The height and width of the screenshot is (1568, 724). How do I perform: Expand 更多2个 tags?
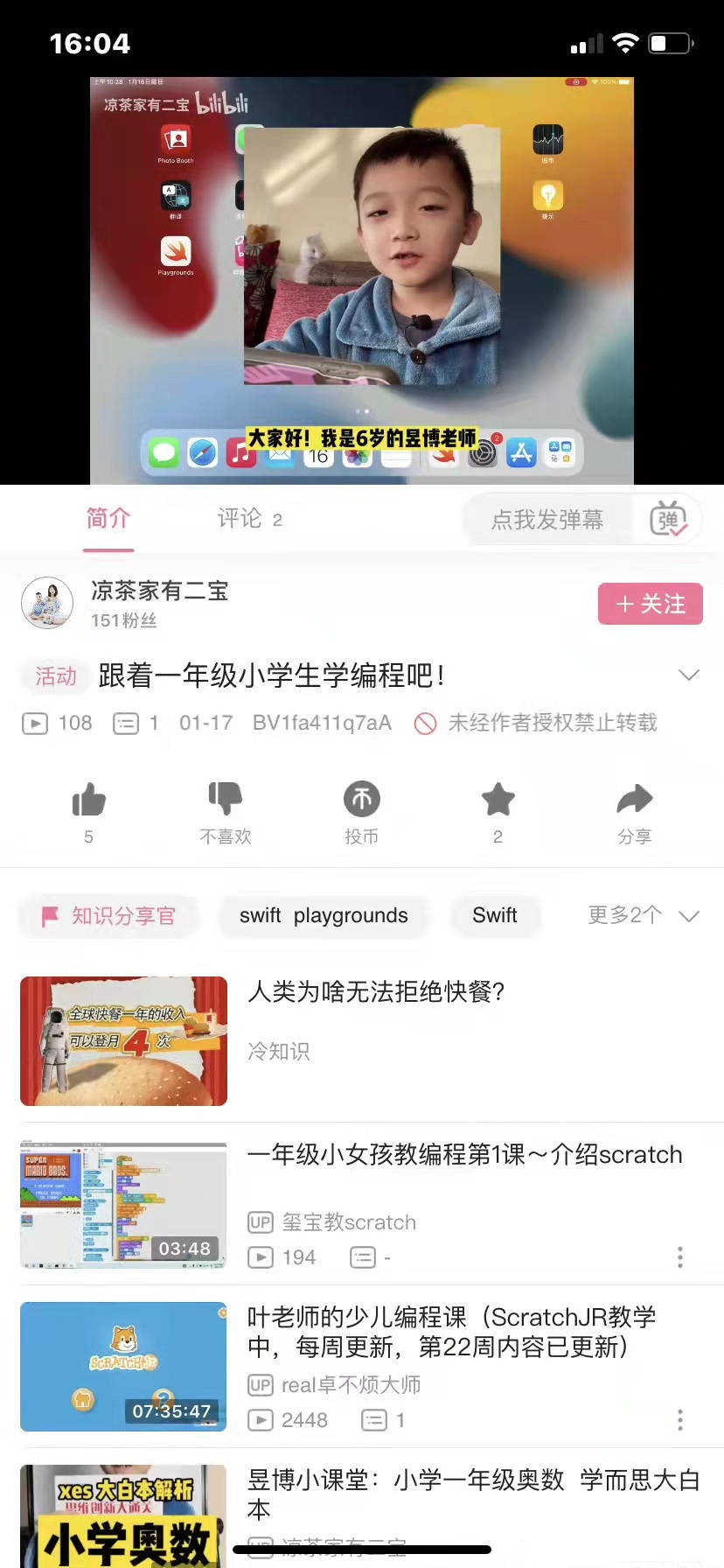[644, 916]
